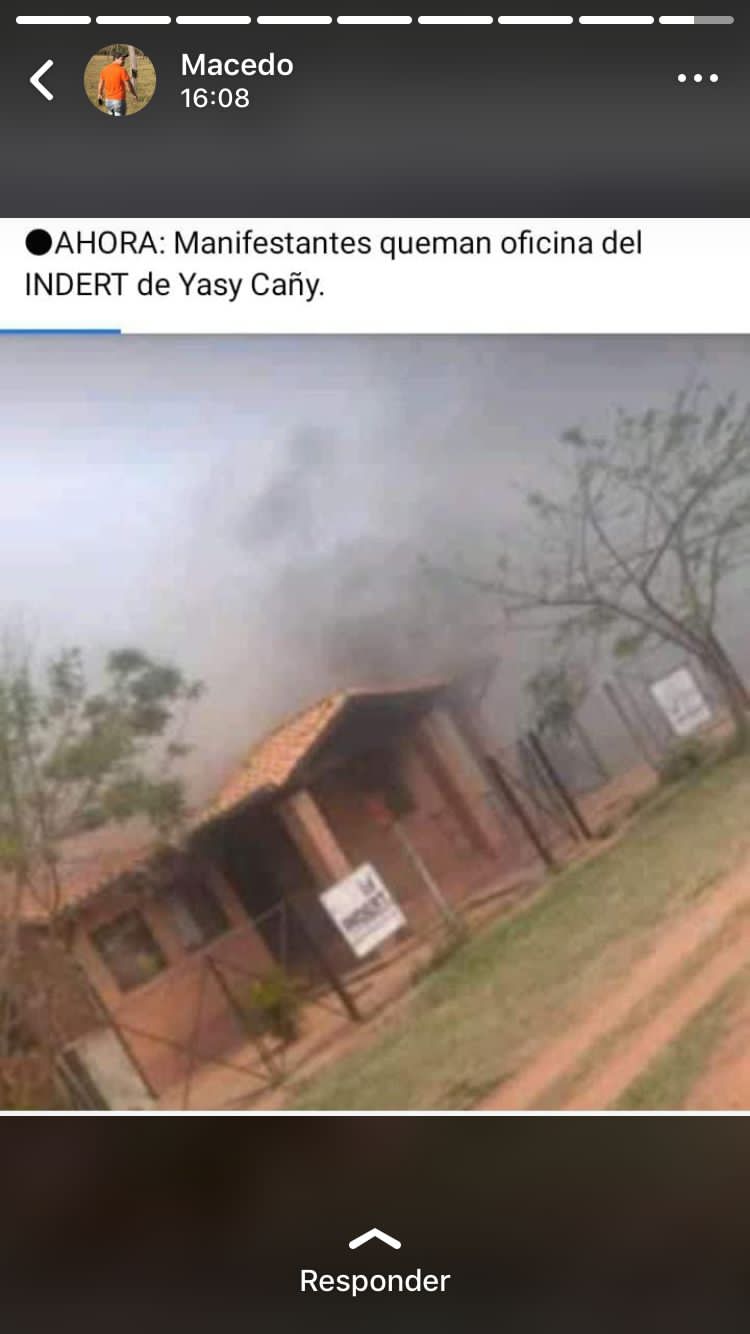Tap Responder to reply to status
The image size is (750, 1334).
coord(375,1262)
